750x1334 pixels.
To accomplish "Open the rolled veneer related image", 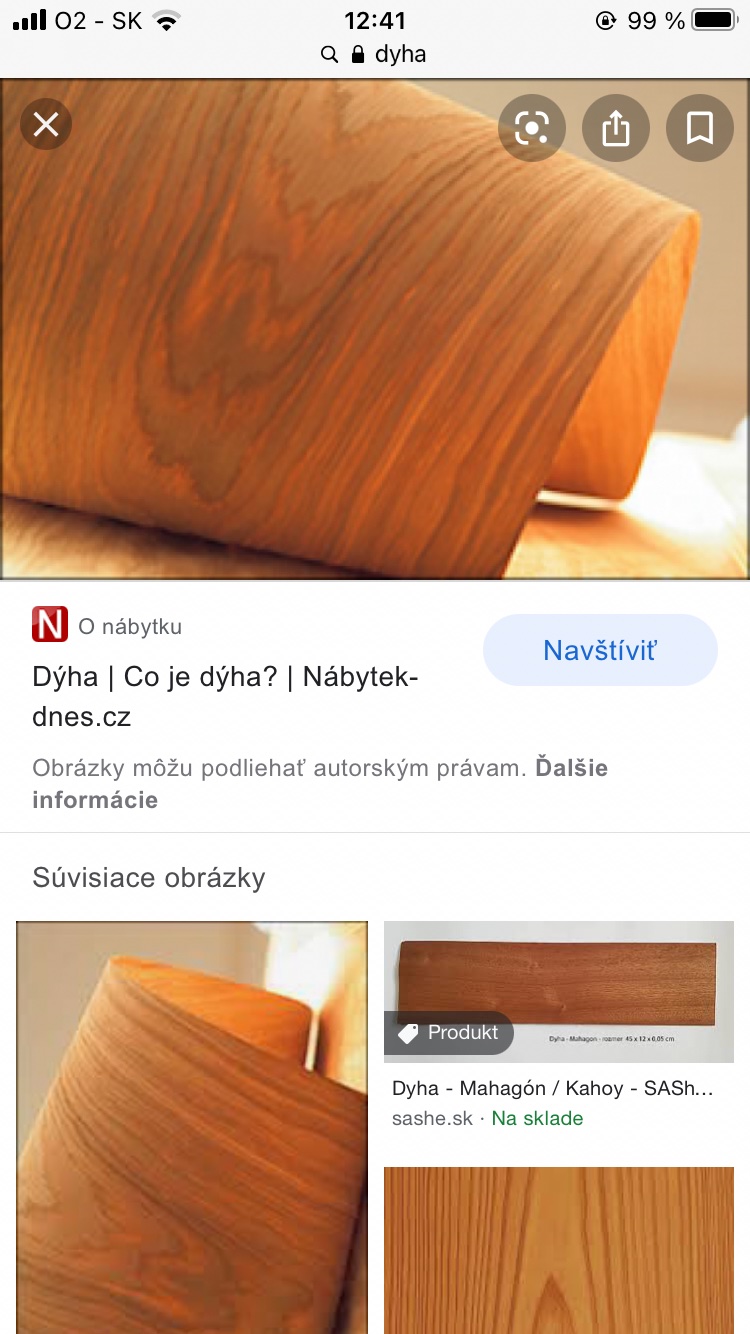I will click(192, 1125).
